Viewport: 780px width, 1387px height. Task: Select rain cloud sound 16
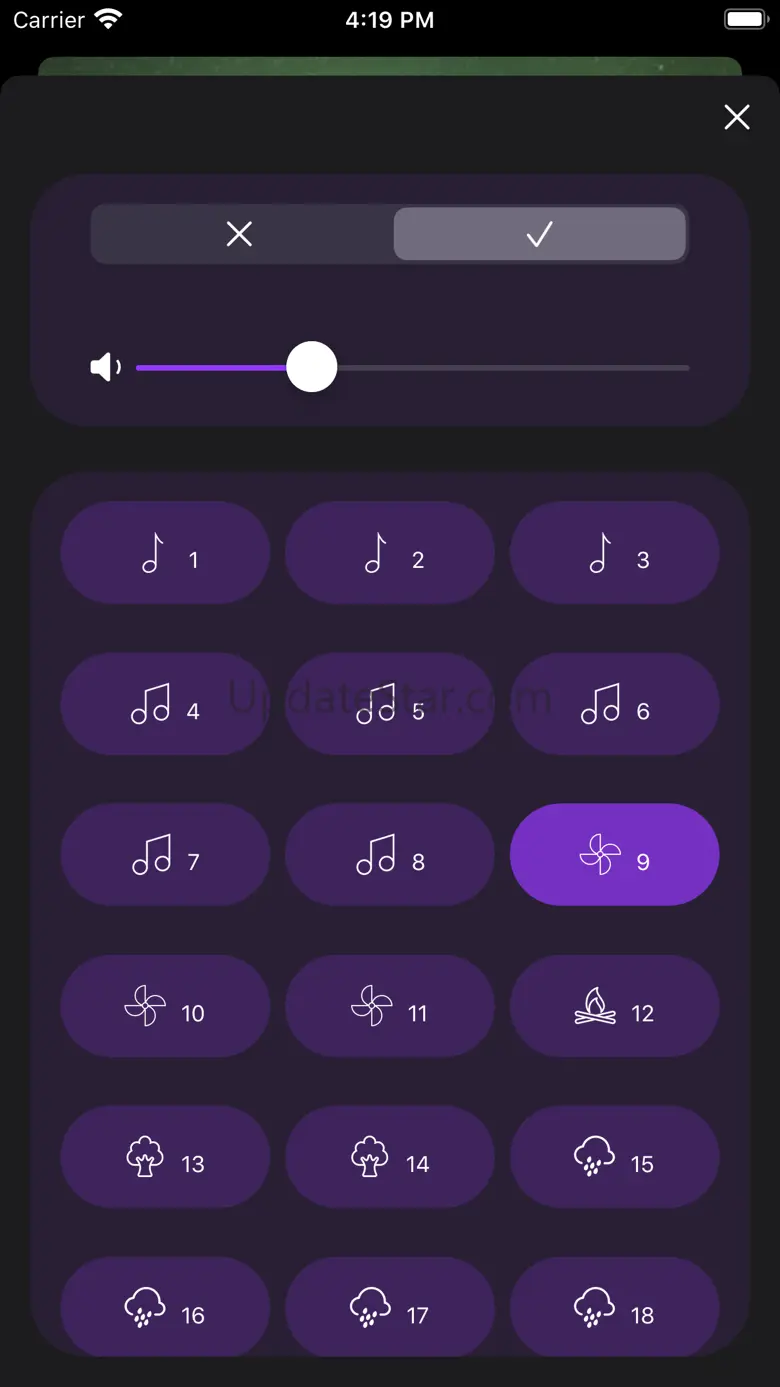pos(165,1307)
